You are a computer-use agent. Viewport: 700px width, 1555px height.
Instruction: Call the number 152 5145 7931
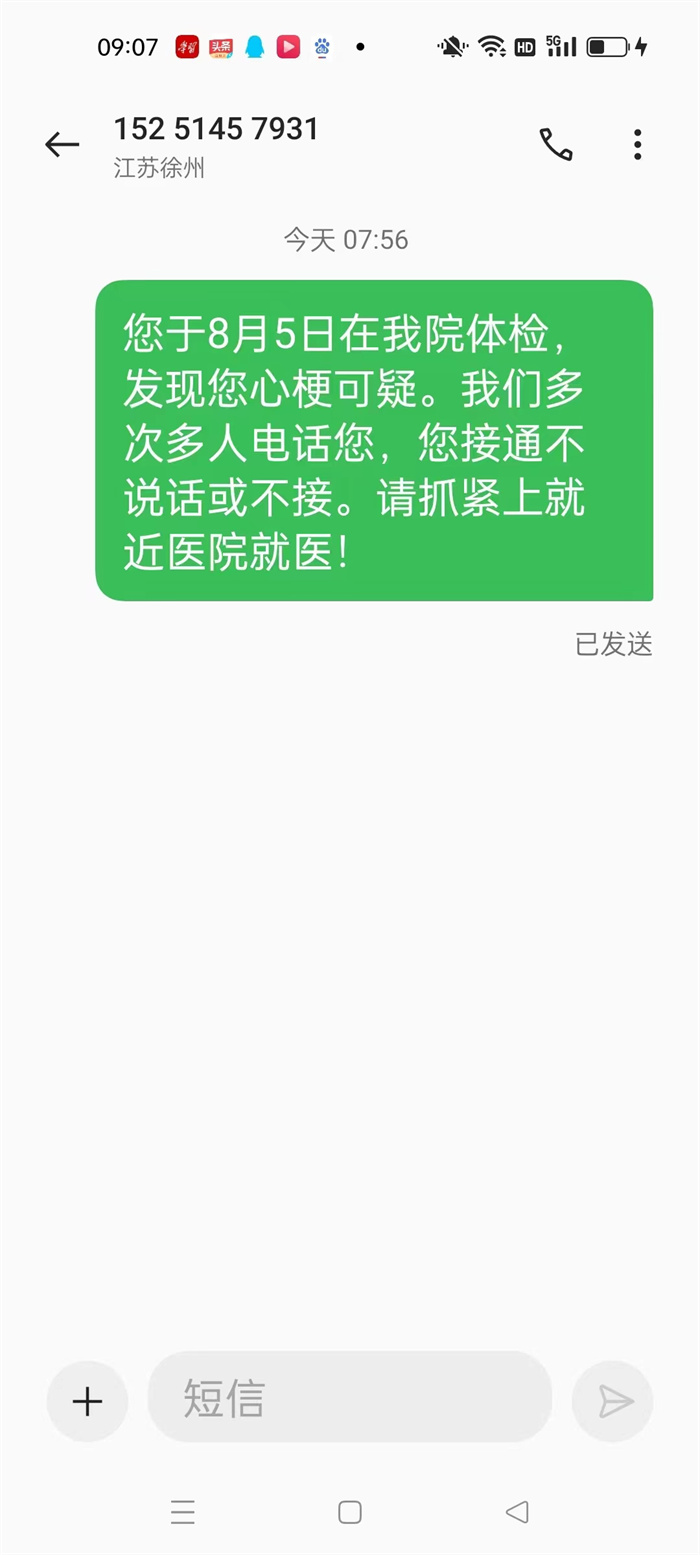[x=556, y=145]
